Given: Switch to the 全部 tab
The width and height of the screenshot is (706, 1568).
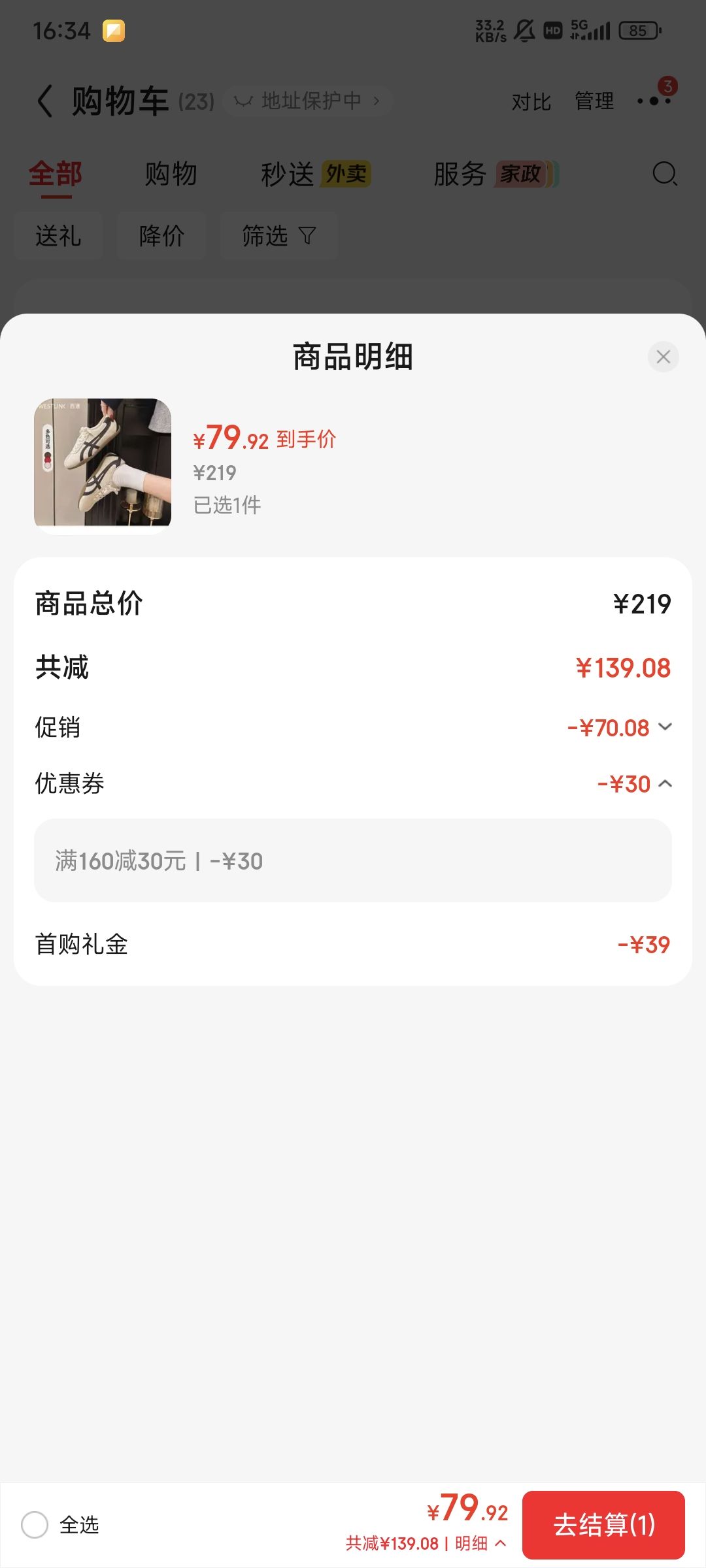Looking at the screenshot, I should coord(56,174).
